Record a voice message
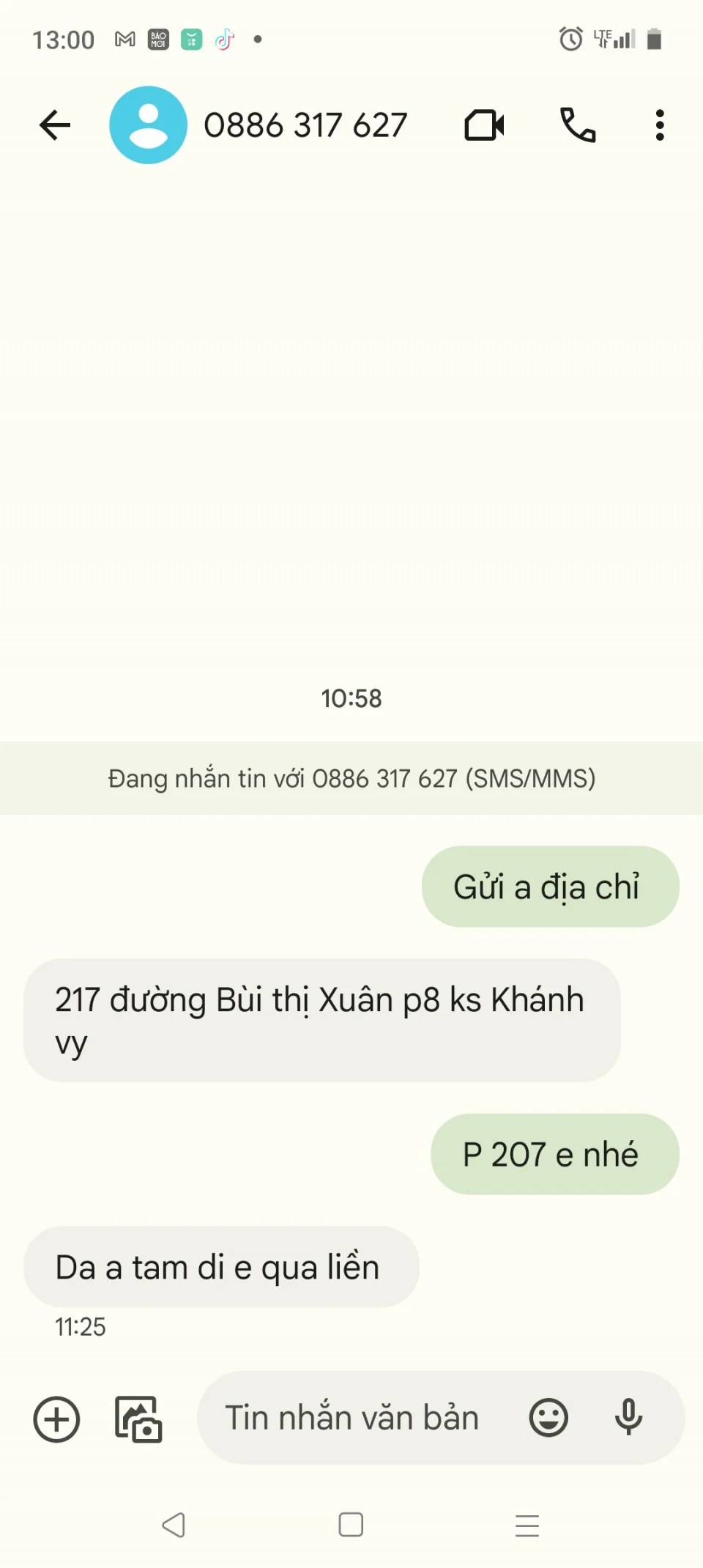 [x=628, y=1418]
